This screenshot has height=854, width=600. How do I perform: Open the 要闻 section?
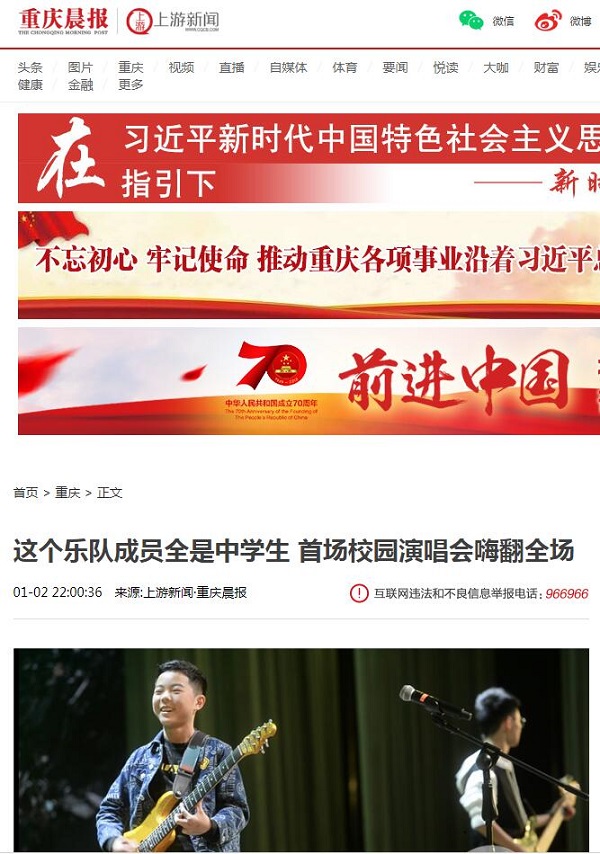pyautogui.click(x=395, y=67)
